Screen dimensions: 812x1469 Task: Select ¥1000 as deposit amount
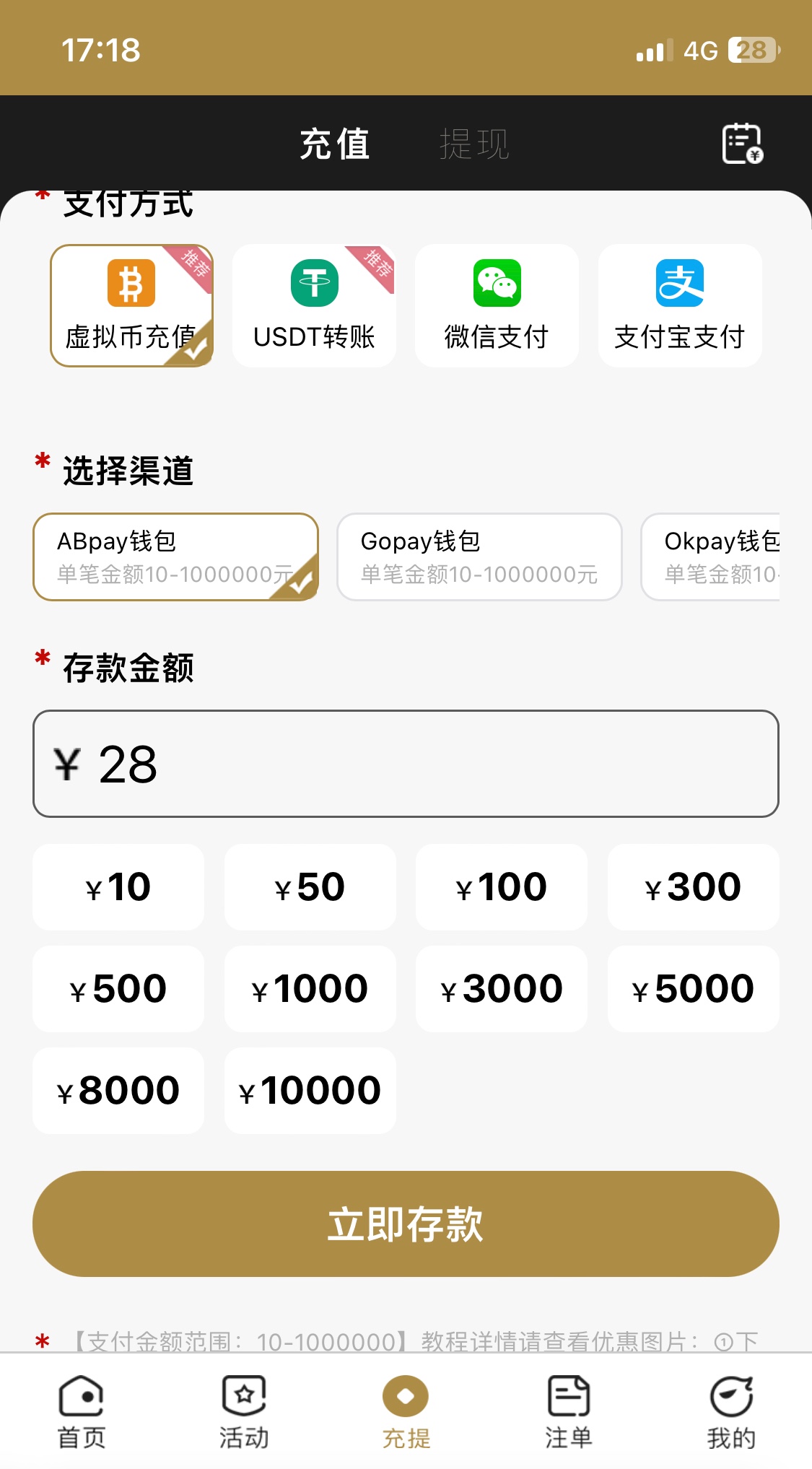(310, 989)
